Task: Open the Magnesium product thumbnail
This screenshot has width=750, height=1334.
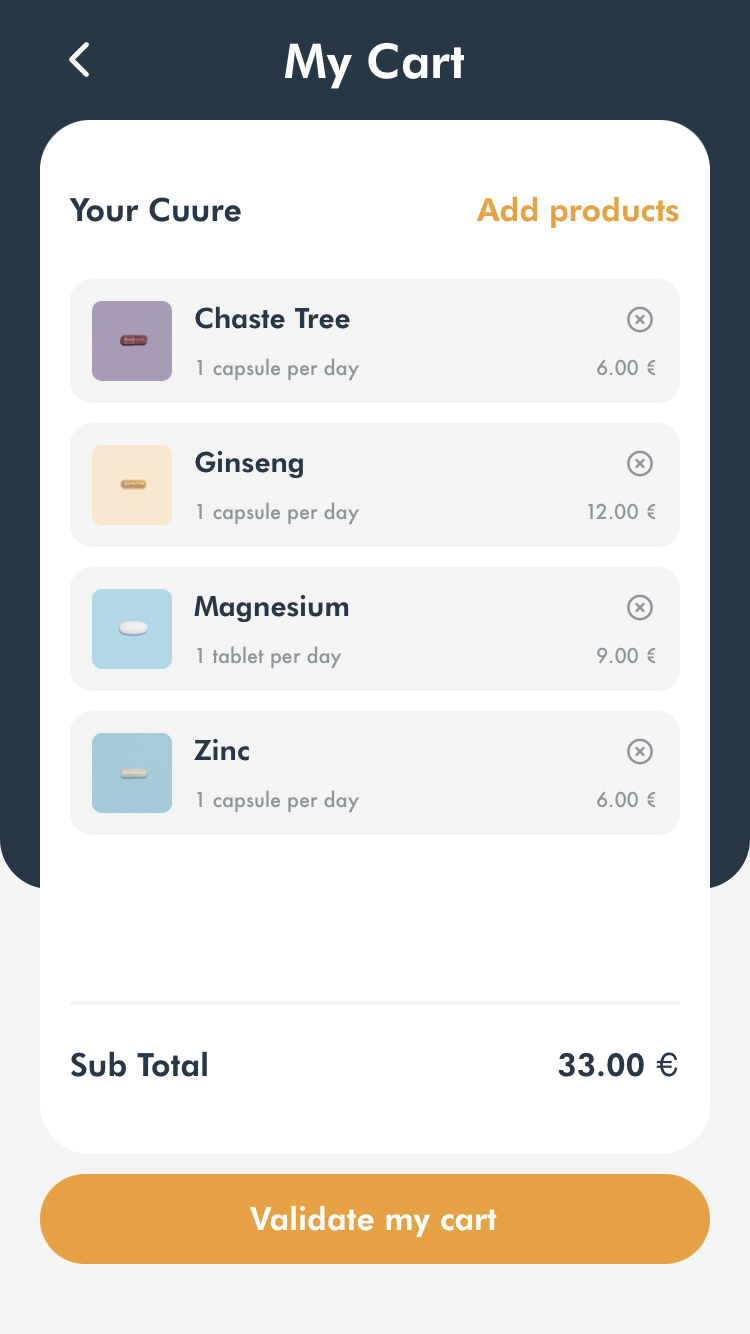Action: [132, 629]
